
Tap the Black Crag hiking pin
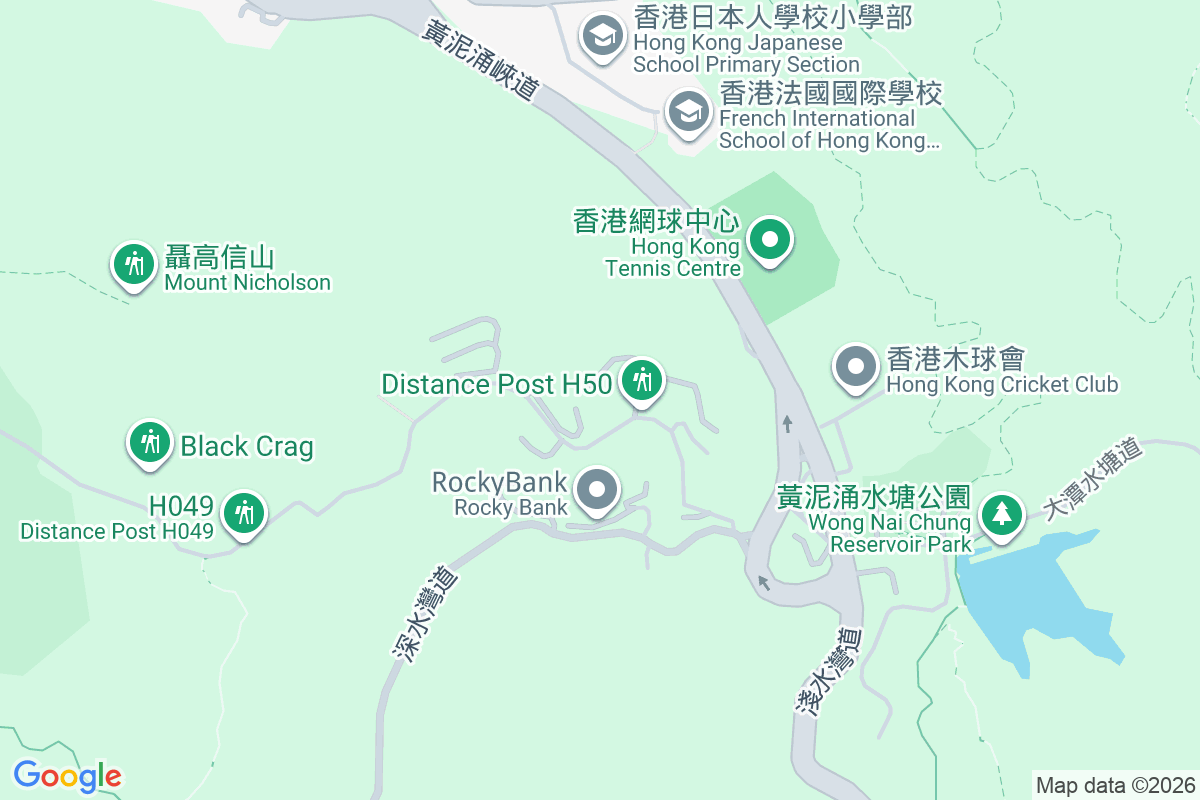(x=150, y=441)
